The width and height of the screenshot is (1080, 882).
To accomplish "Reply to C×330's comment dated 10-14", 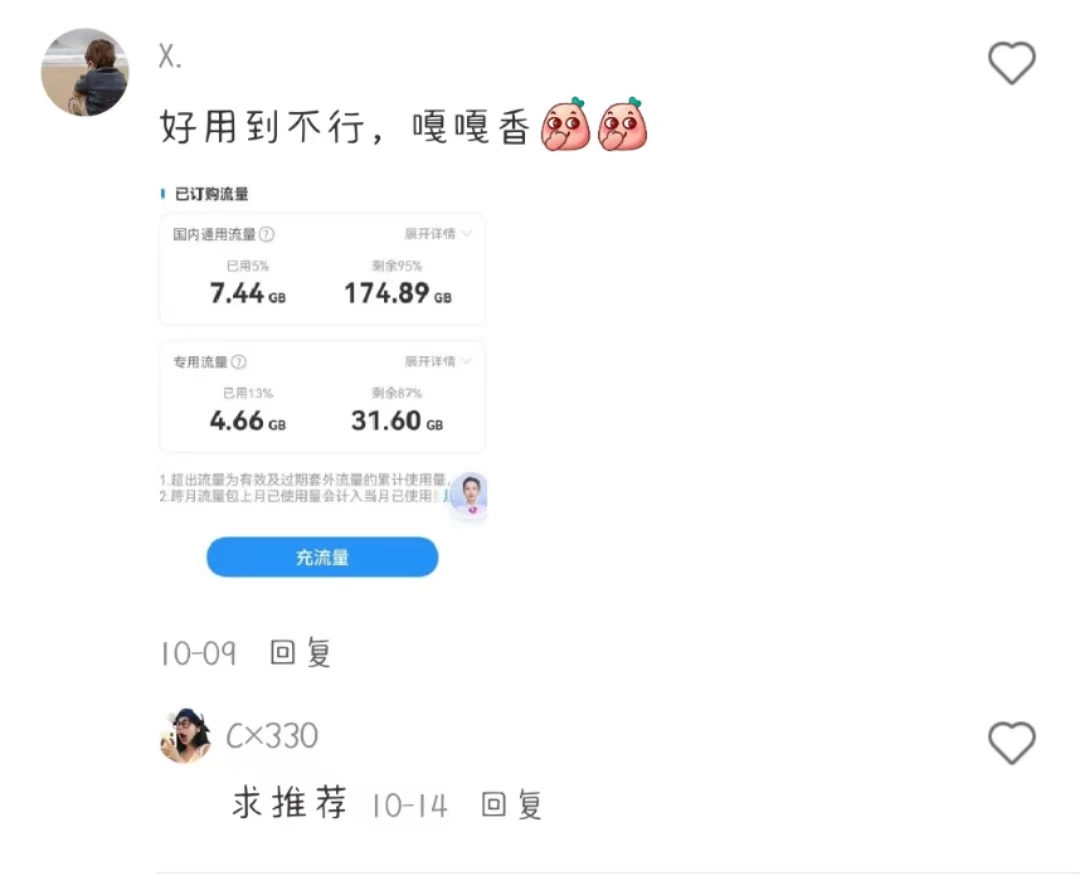I will (511, 805).
